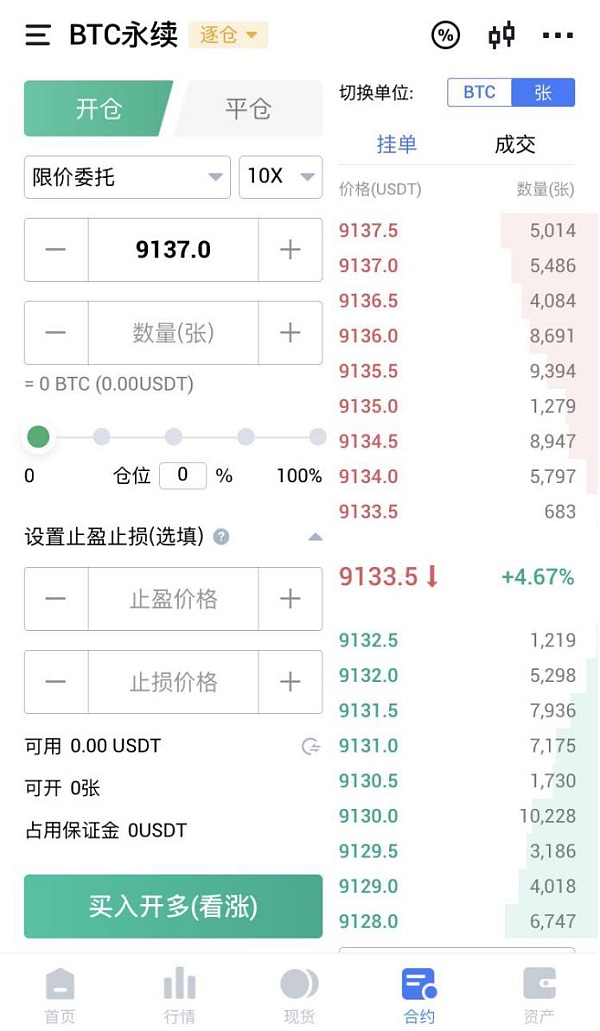Open the 行情 market tab
Viewport: 600px width, 1031px height.
pyautogui.click(x=180, y=996)
